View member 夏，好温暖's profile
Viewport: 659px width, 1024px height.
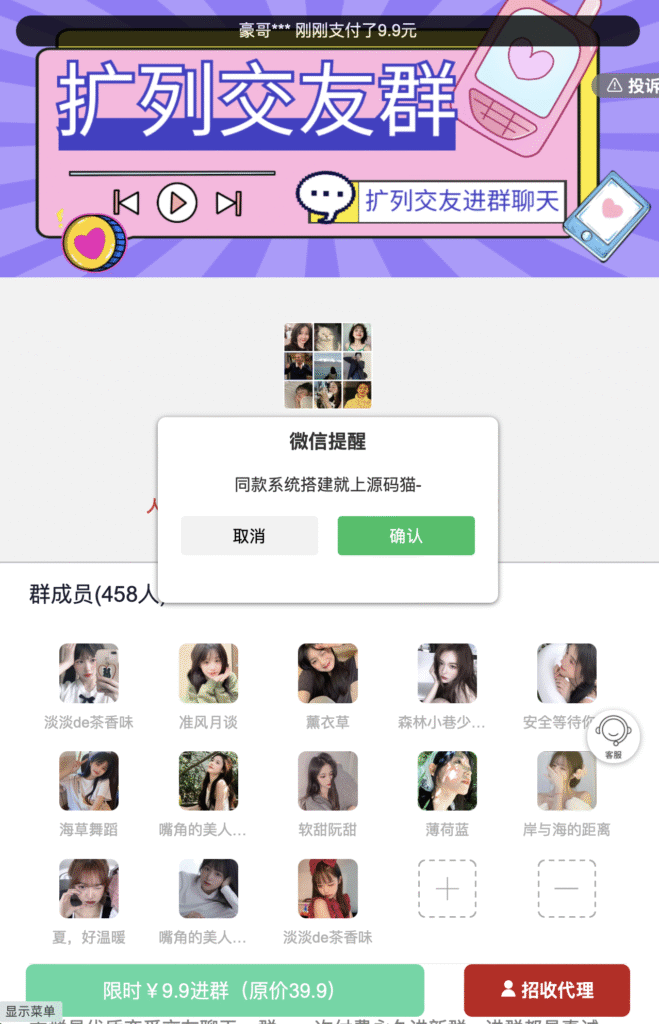point(89,888)
